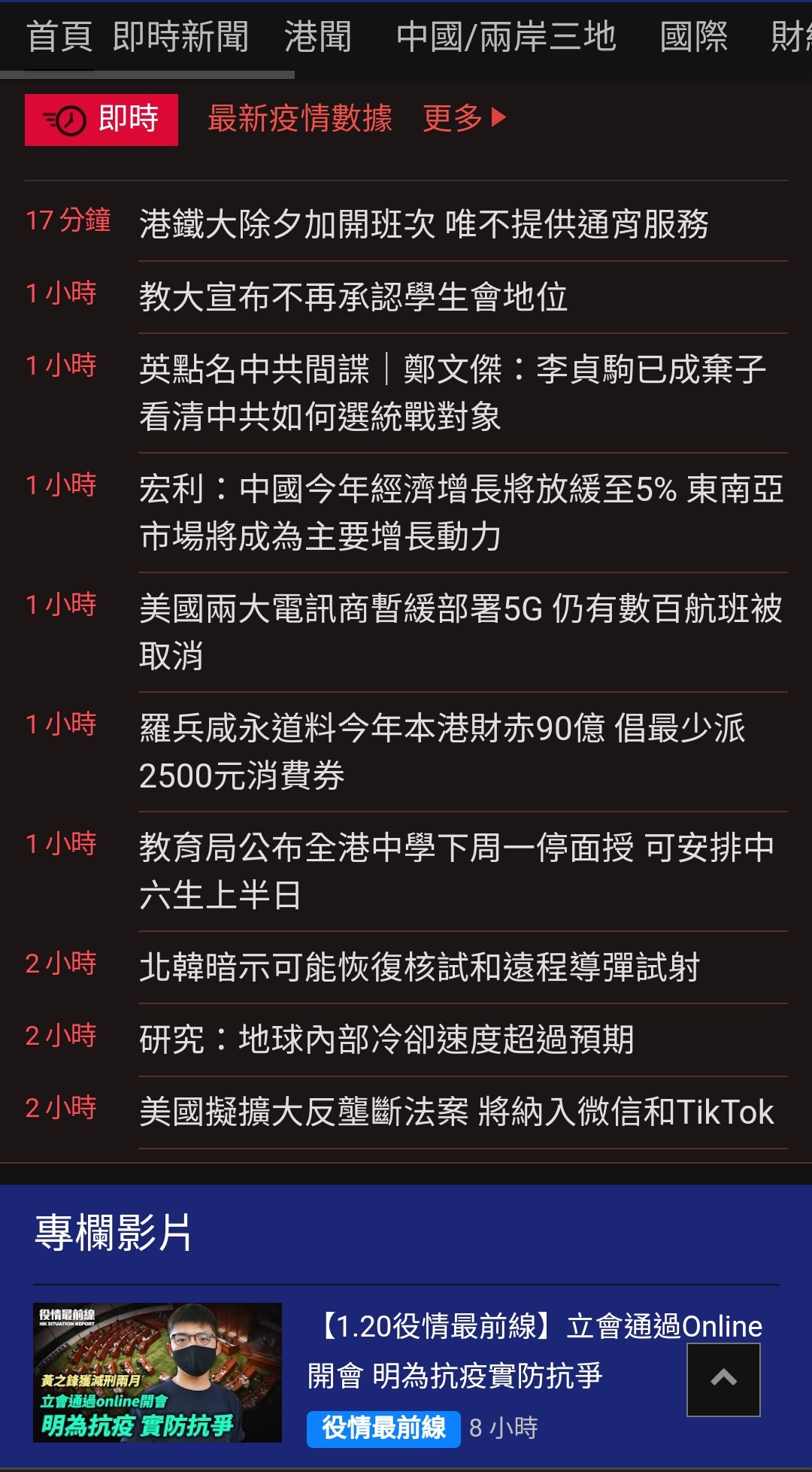This screenshot has width=812, height=1472.
Task: Open 宏利 中國今年經濟增長 article
Action: [x=460, y=511]
